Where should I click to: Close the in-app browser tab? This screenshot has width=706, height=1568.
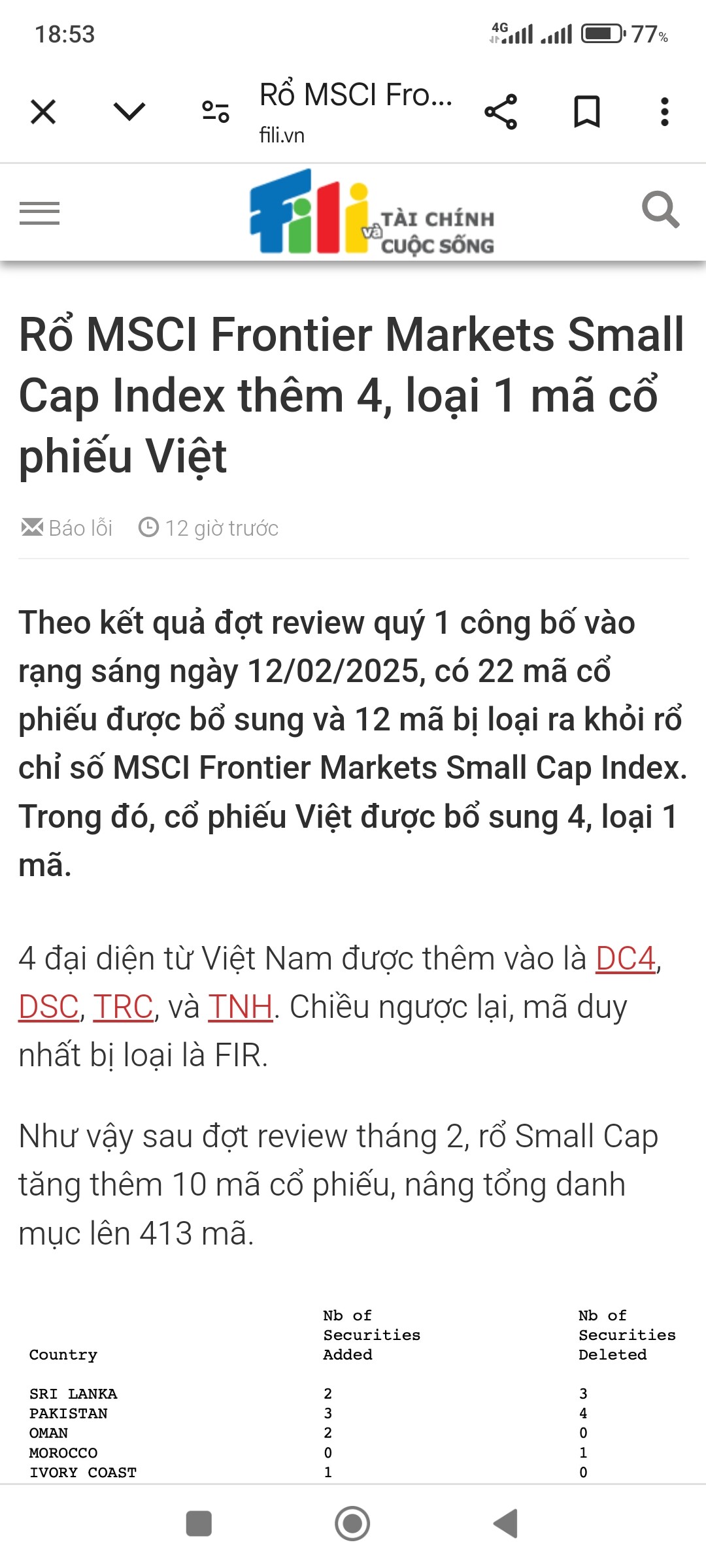[x=43, y=112]
